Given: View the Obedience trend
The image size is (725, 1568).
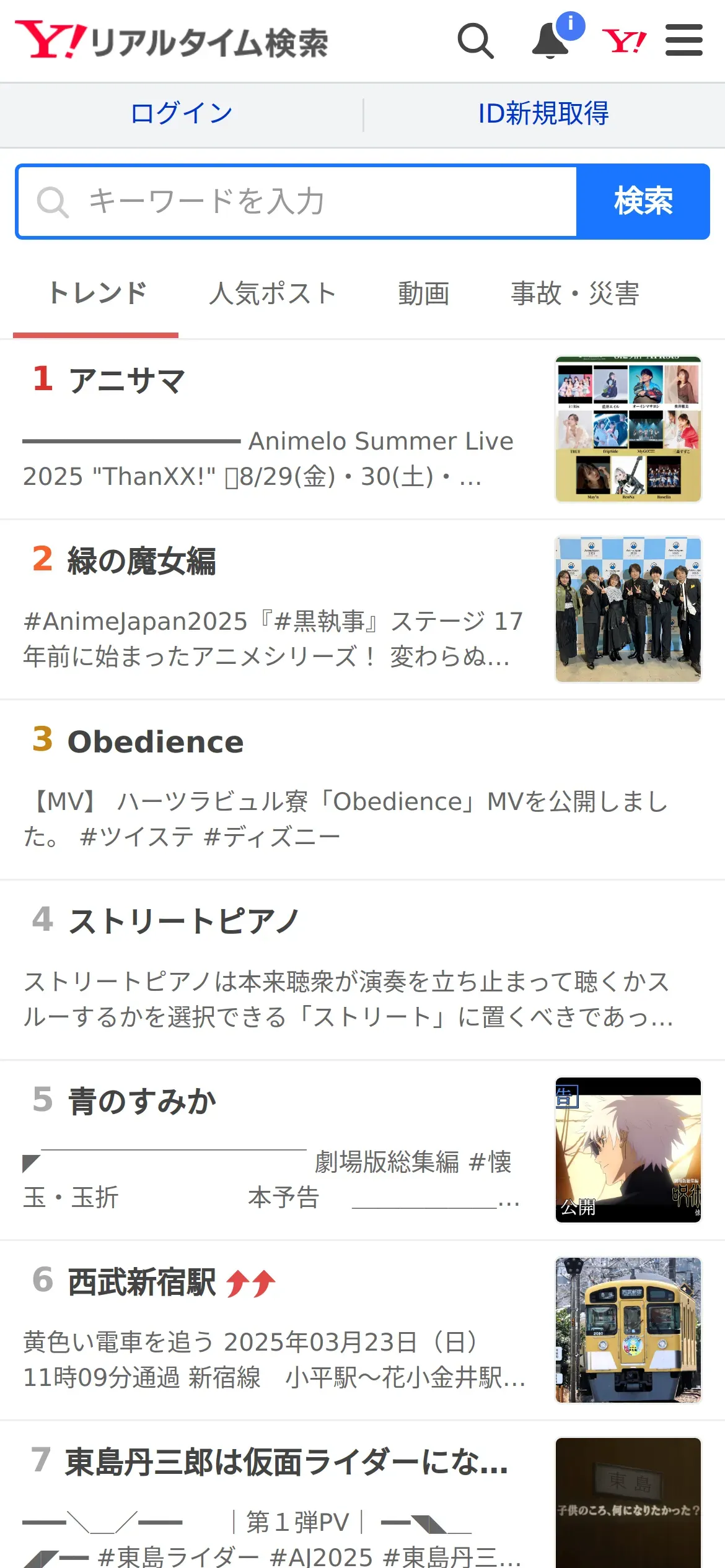Looking at the screenshot, I should [x=155, y=741].
